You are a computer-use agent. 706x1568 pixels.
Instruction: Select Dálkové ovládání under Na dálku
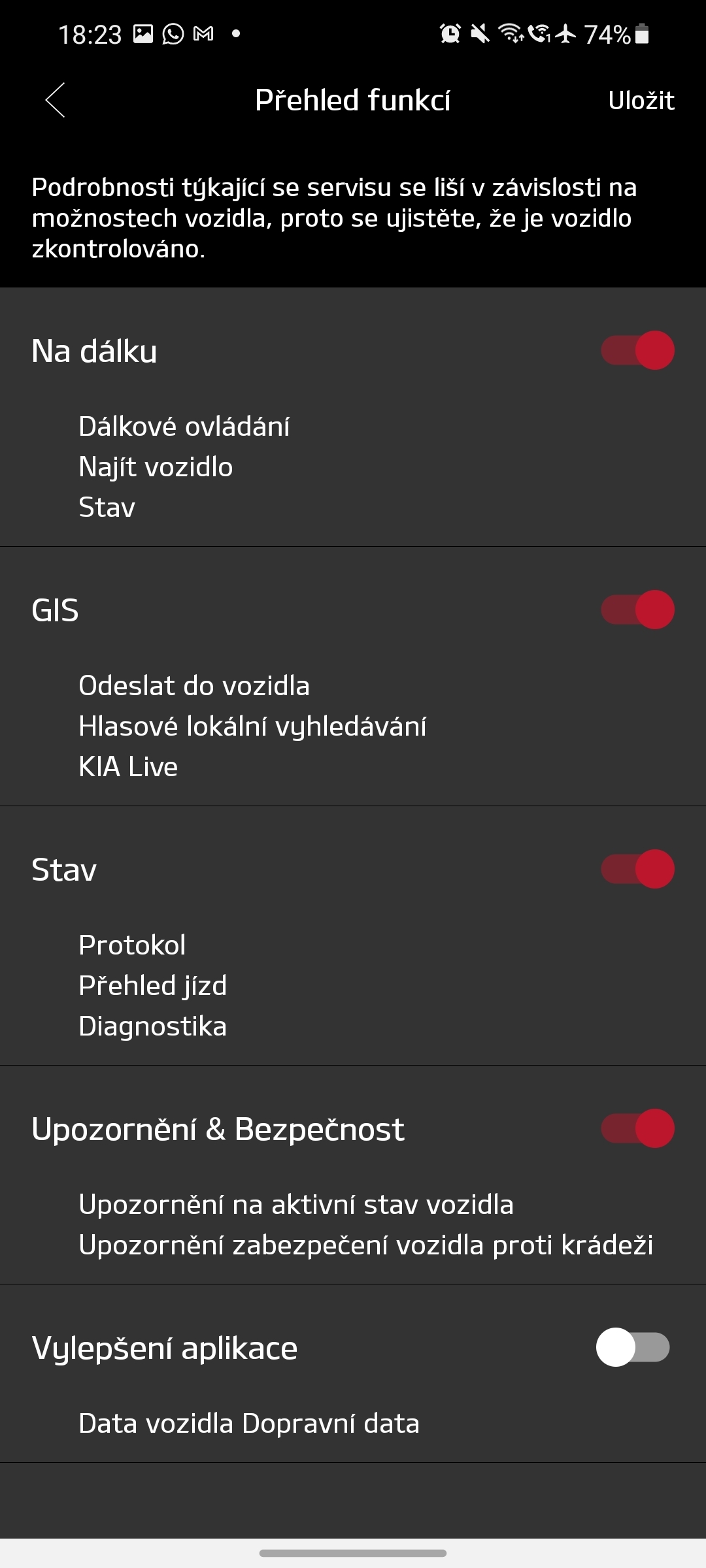click(184, 426)
